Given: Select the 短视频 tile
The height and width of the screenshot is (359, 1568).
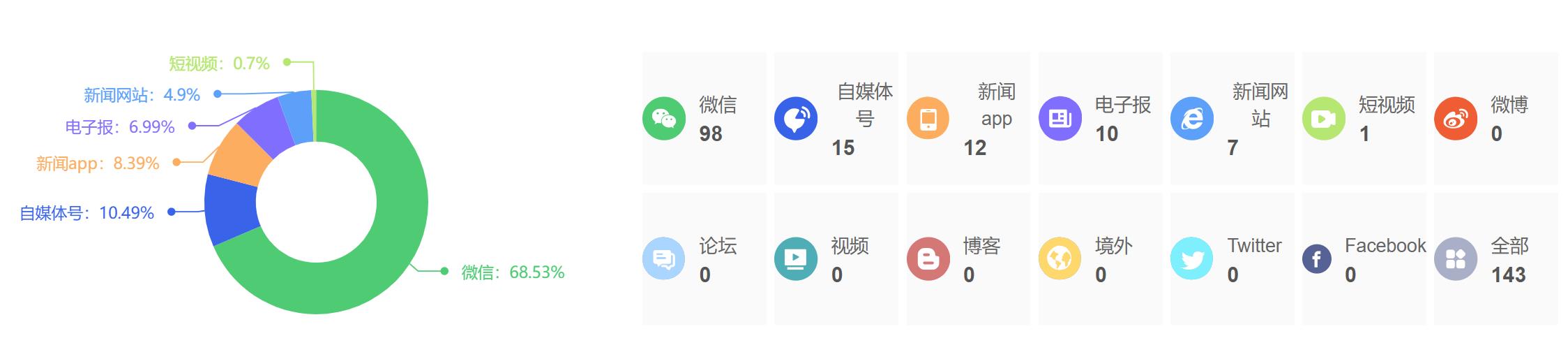Looking at the screenshot, I should tap(1364, 119).
